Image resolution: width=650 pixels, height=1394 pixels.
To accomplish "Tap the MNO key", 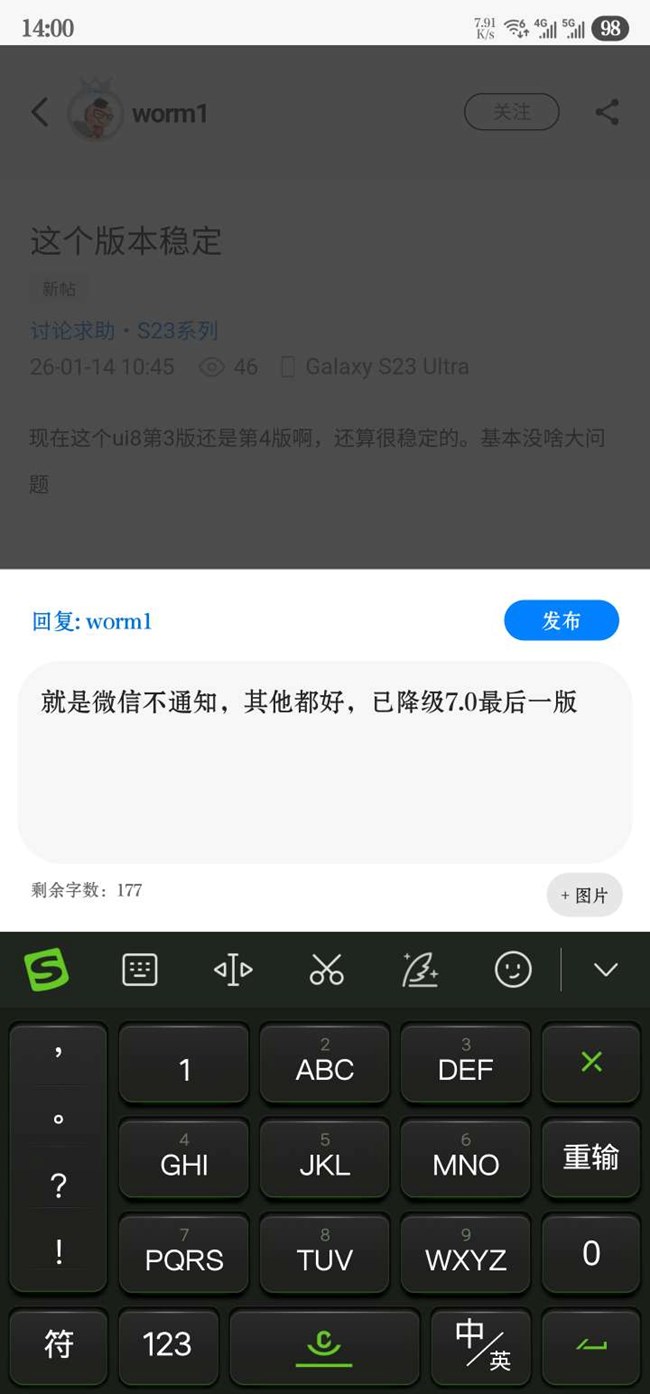I will click(x=465, y=1159).
